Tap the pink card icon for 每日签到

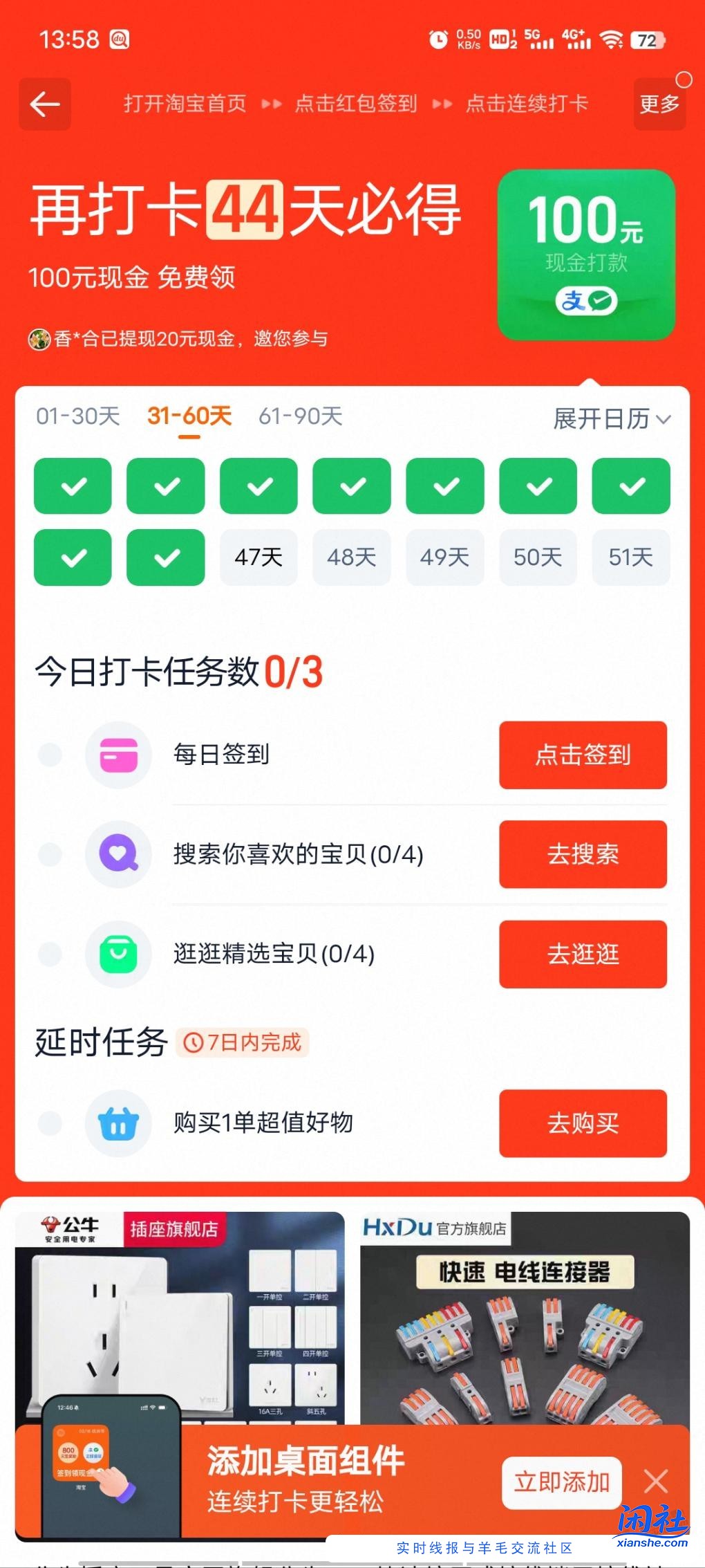[x=118, y=755]
